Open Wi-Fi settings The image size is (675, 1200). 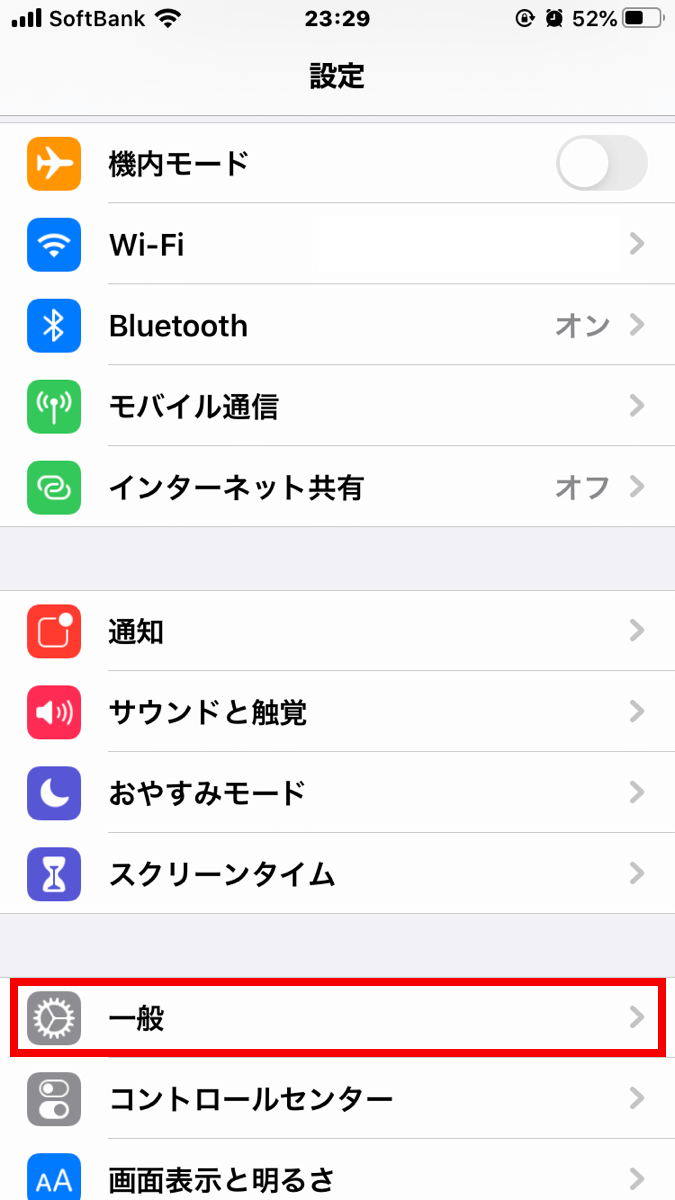(337, 244)
